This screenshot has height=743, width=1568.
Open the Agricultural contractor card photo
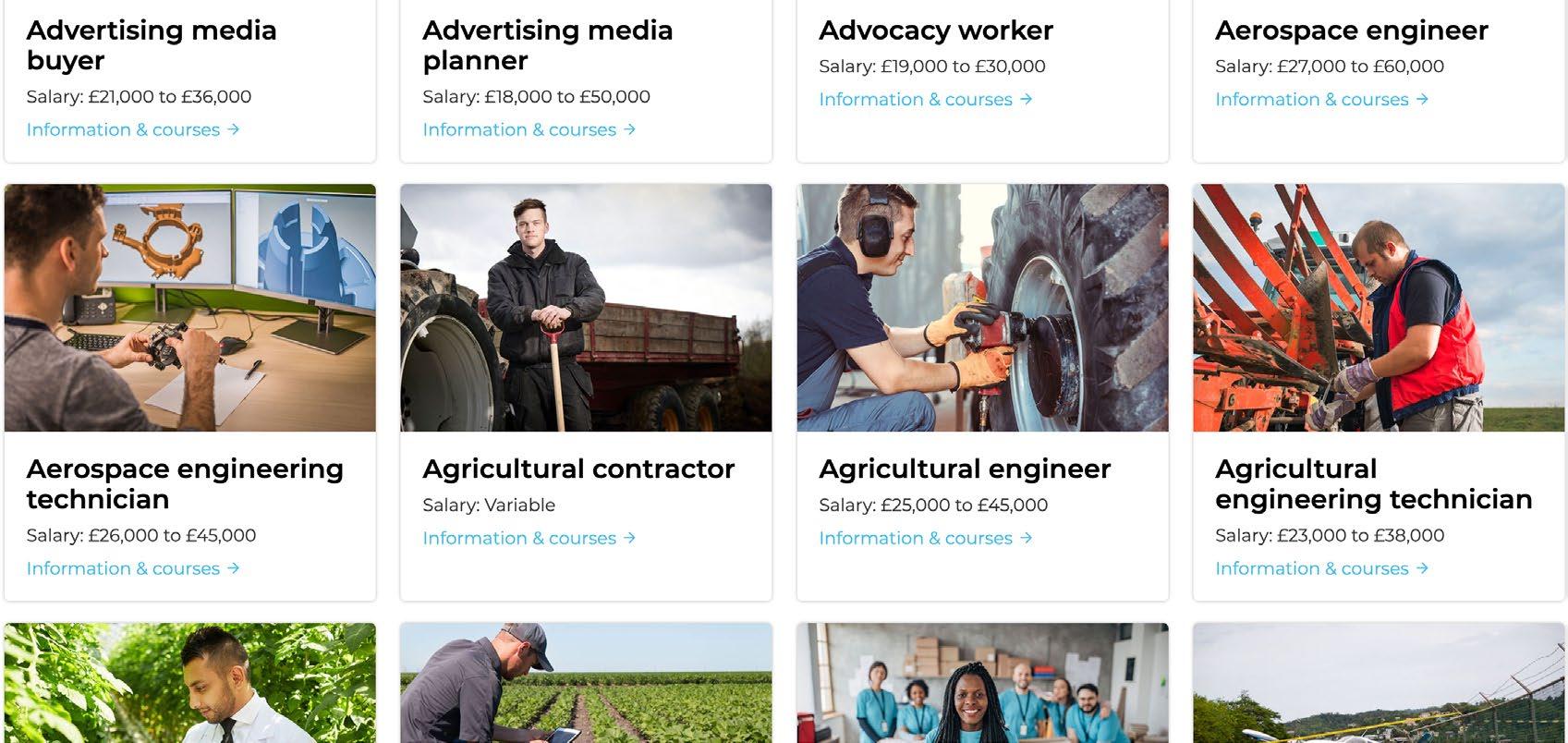pos(586,308)
